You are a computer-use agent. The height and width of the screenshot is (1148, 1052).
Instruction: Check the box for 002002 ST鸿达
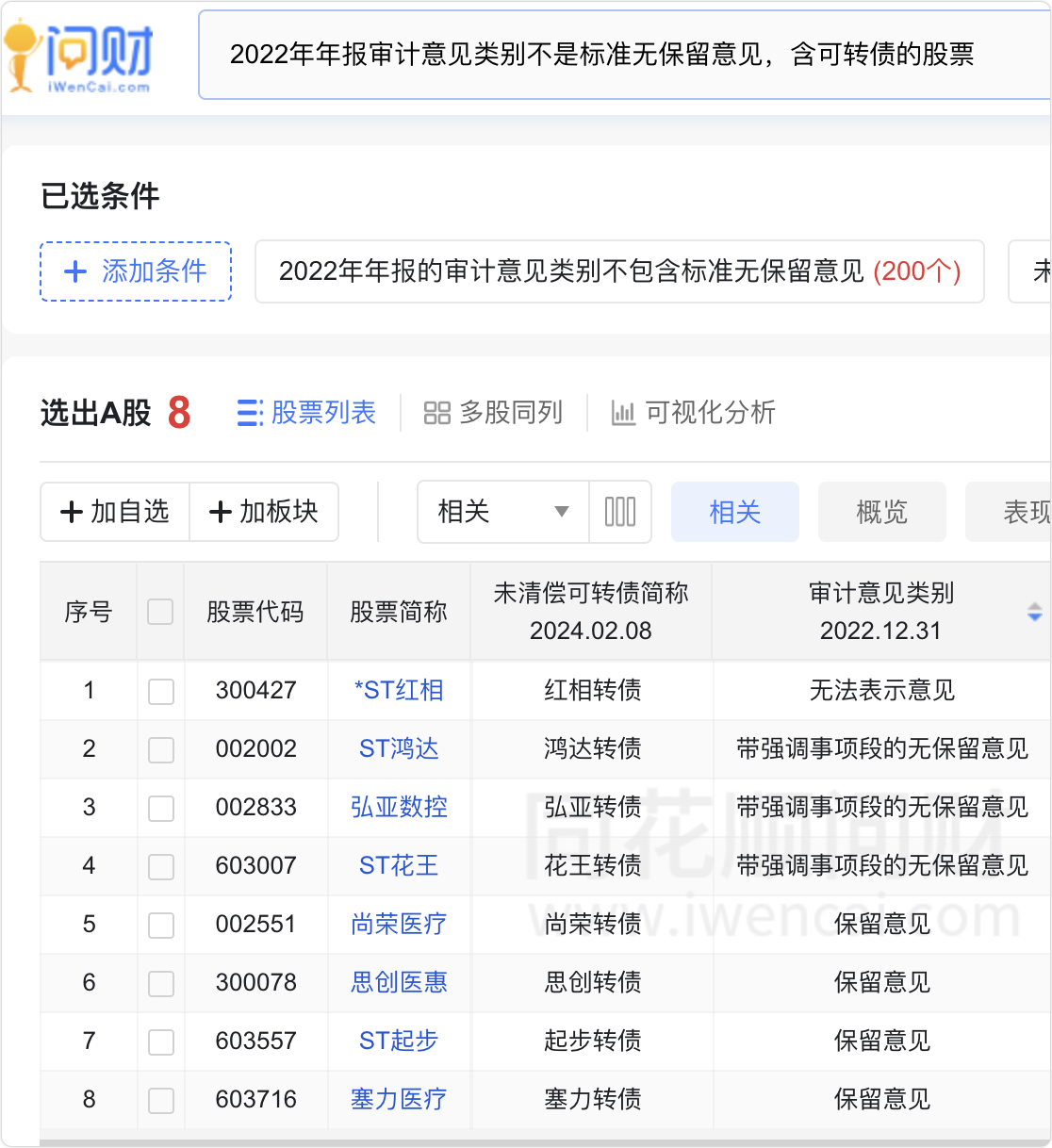click(161, 750)
